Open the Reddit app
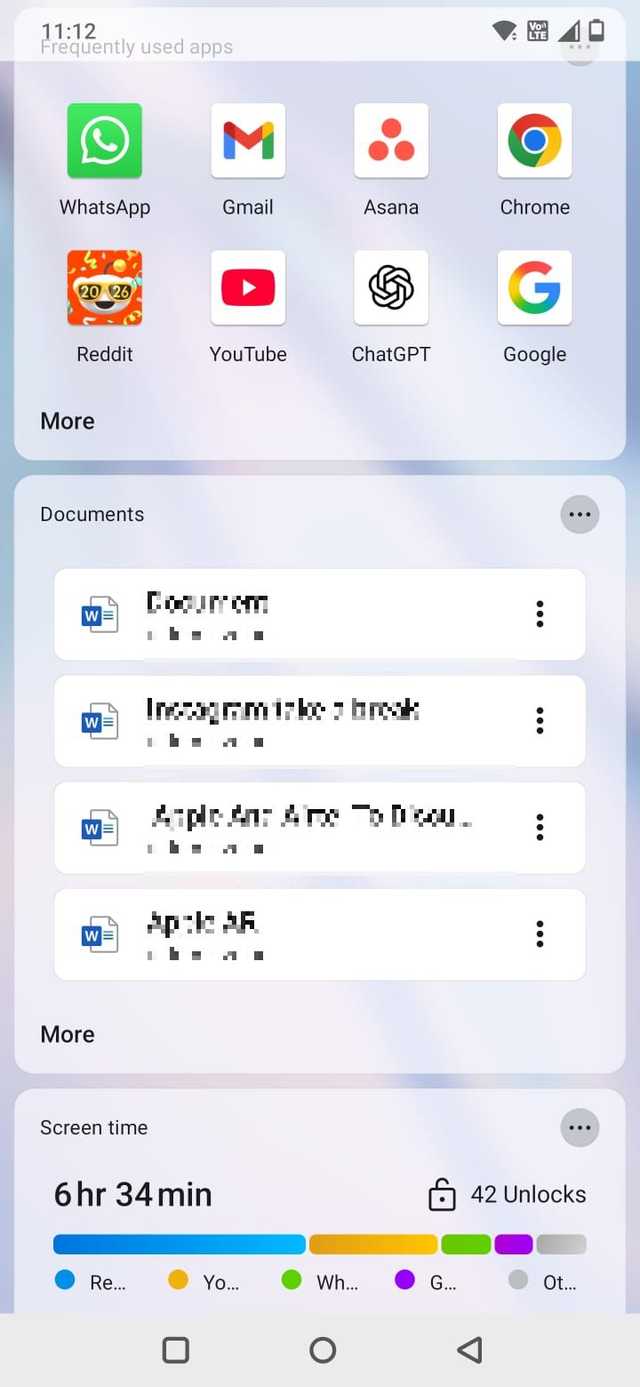The width and height of the screenshot is (640, 1387). [104, 288]
